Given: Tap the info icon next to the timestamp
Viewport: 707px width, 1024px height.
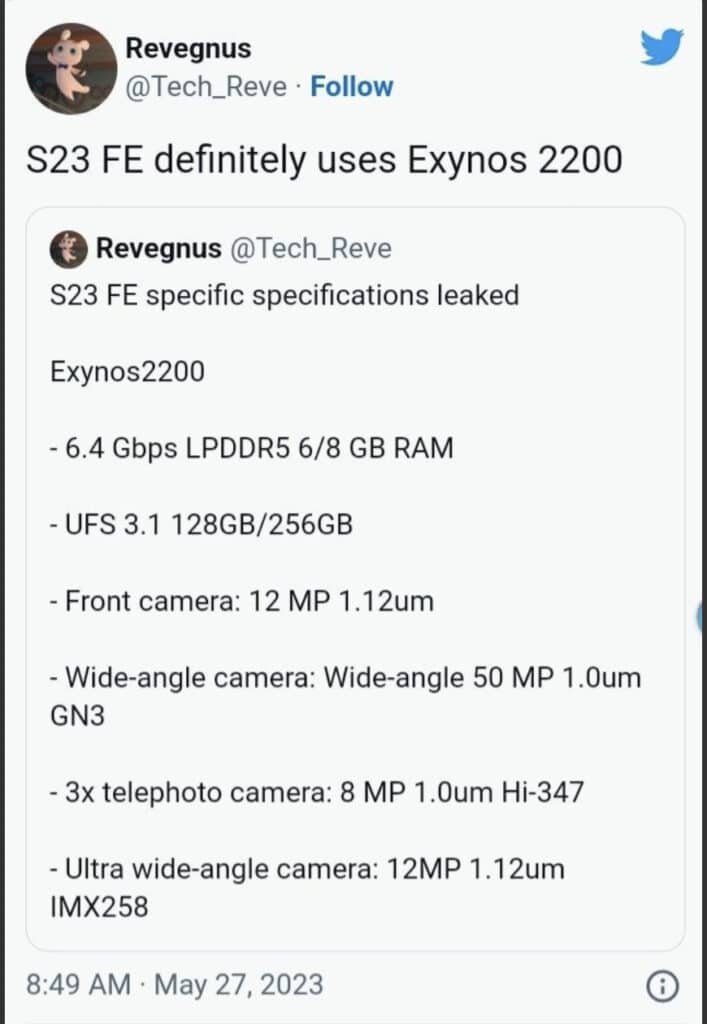Looking at the screenshot, I should coord(661,986).
